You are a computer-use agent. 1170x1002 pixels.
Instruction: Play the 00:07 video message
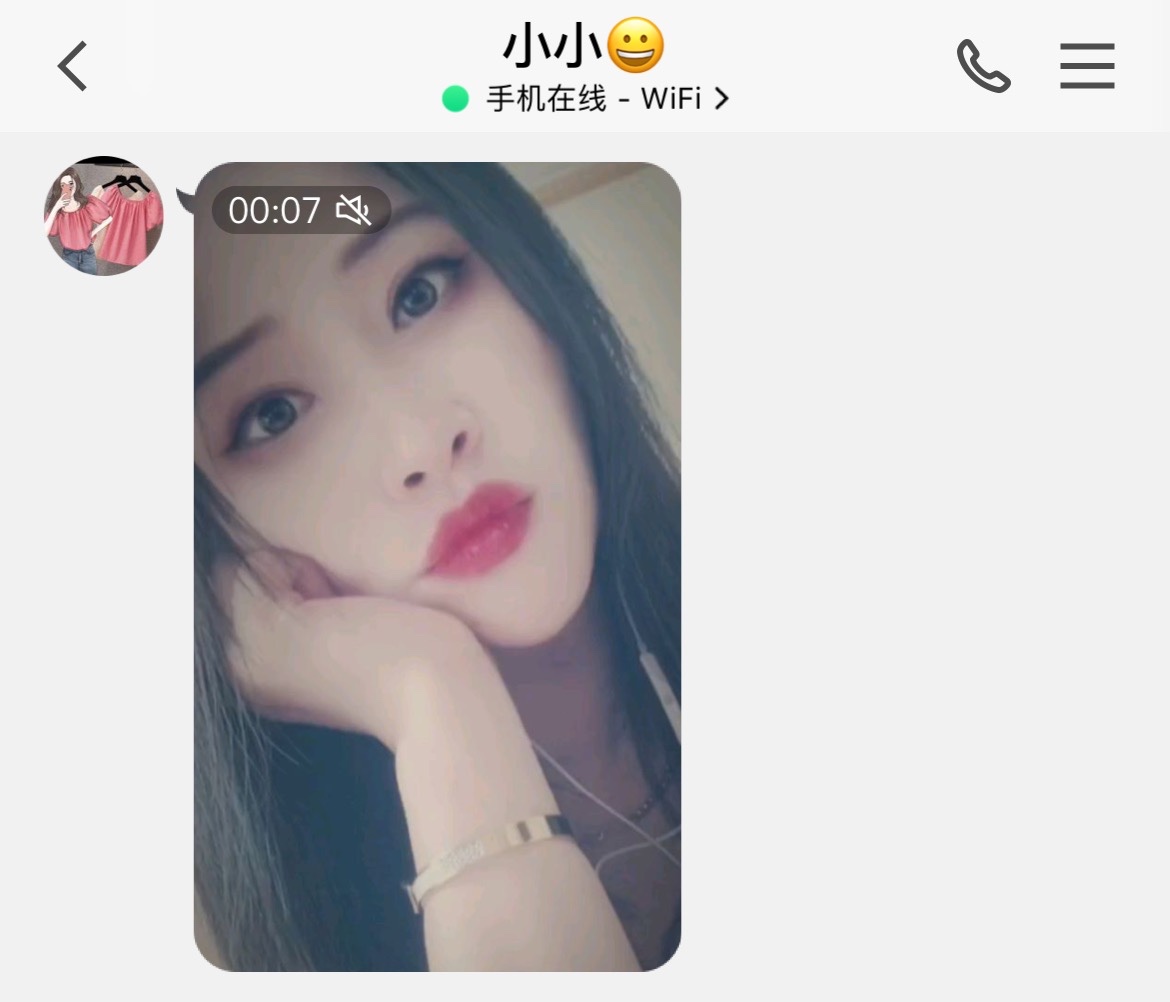tap(437, 566)
